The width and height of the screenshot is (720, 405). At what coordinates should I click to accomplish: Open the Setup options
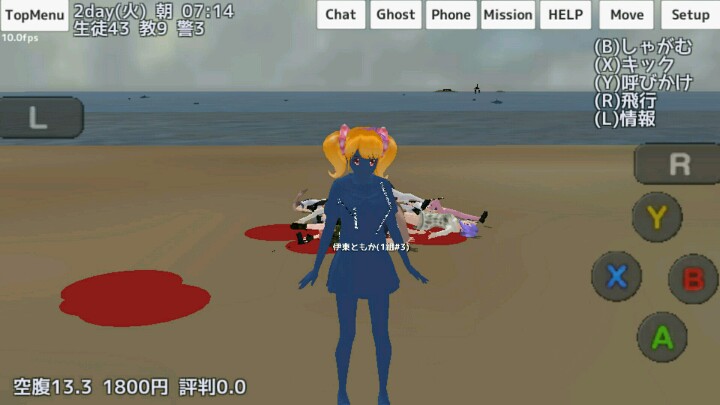coord(690,15)
